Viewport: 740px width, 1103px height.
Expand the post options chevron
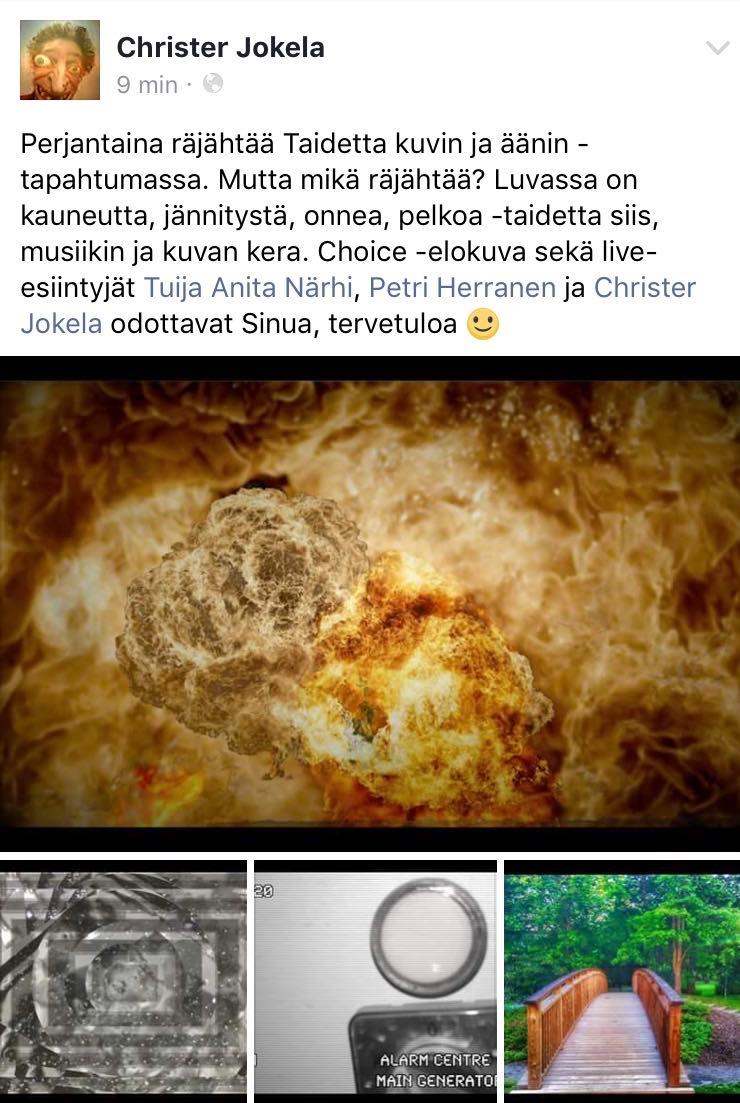[x=717, y=48]
